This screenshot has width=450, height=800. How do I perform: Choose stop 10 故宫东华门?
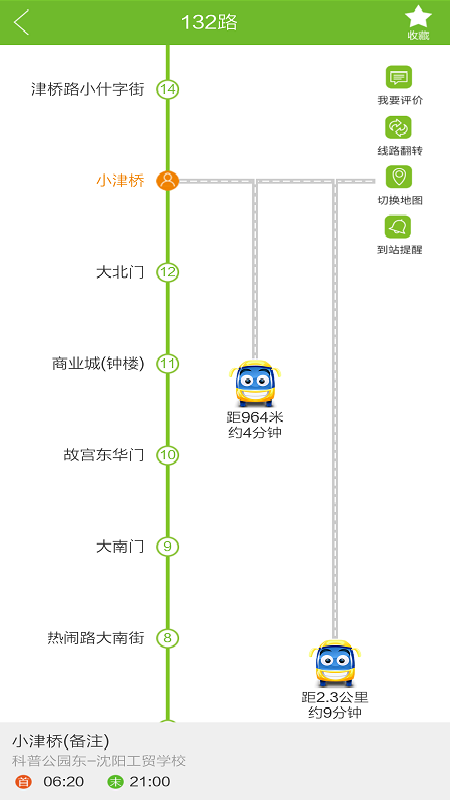pyautogui.click(x=121, y=455)
